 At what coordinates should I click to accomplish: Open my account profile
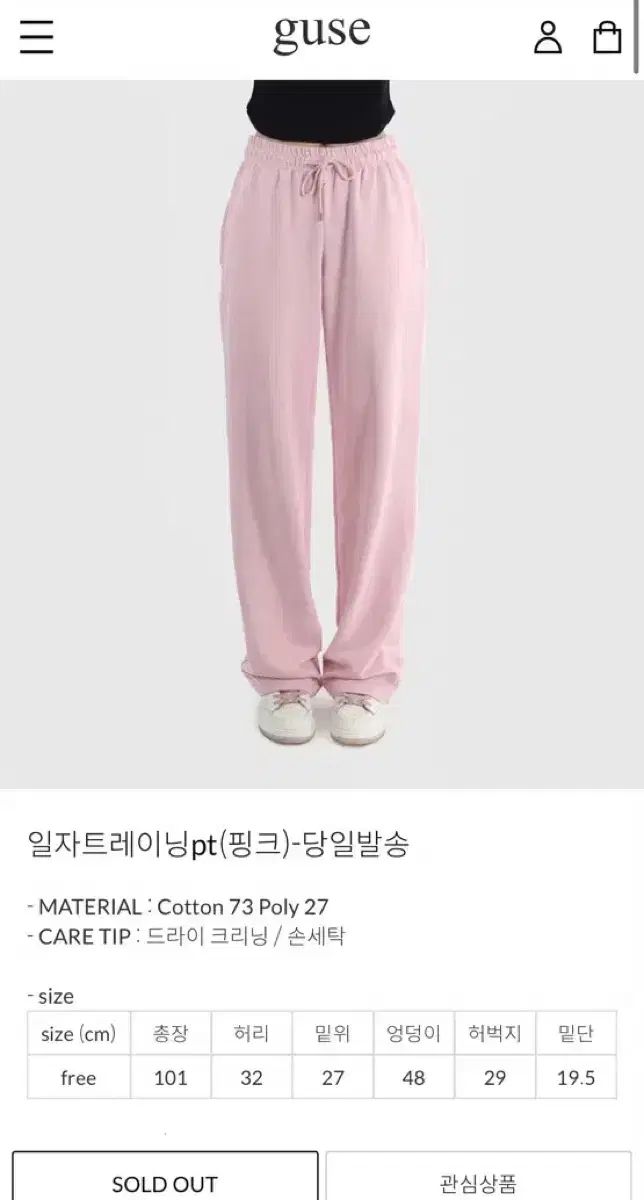[x=547, y=37]
